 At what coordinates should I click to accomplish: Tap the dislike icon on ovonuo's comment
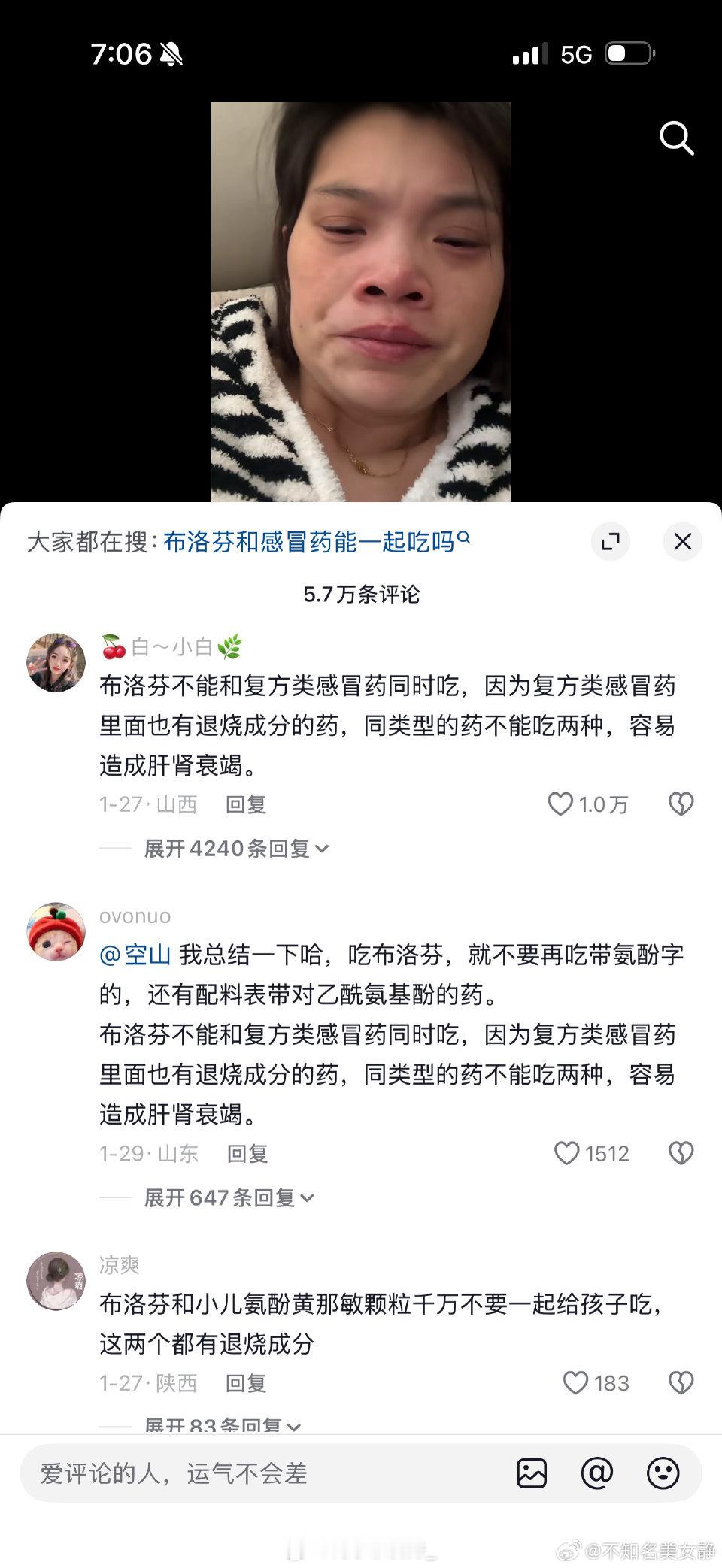(681, 1152)
